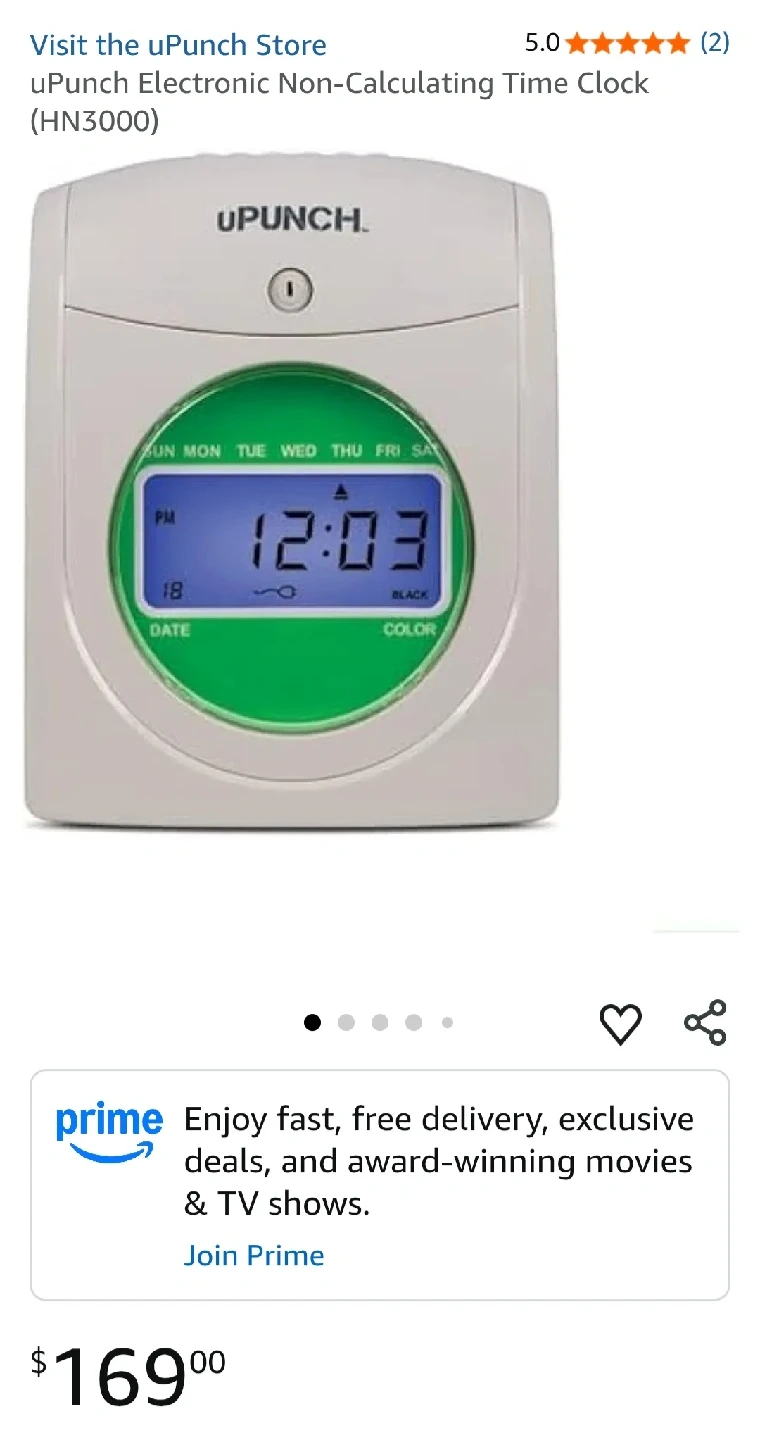Open the 5.0 star ratings reviews
The height and width of the screenshot is (1440, 760).
[x=627, y=43]
